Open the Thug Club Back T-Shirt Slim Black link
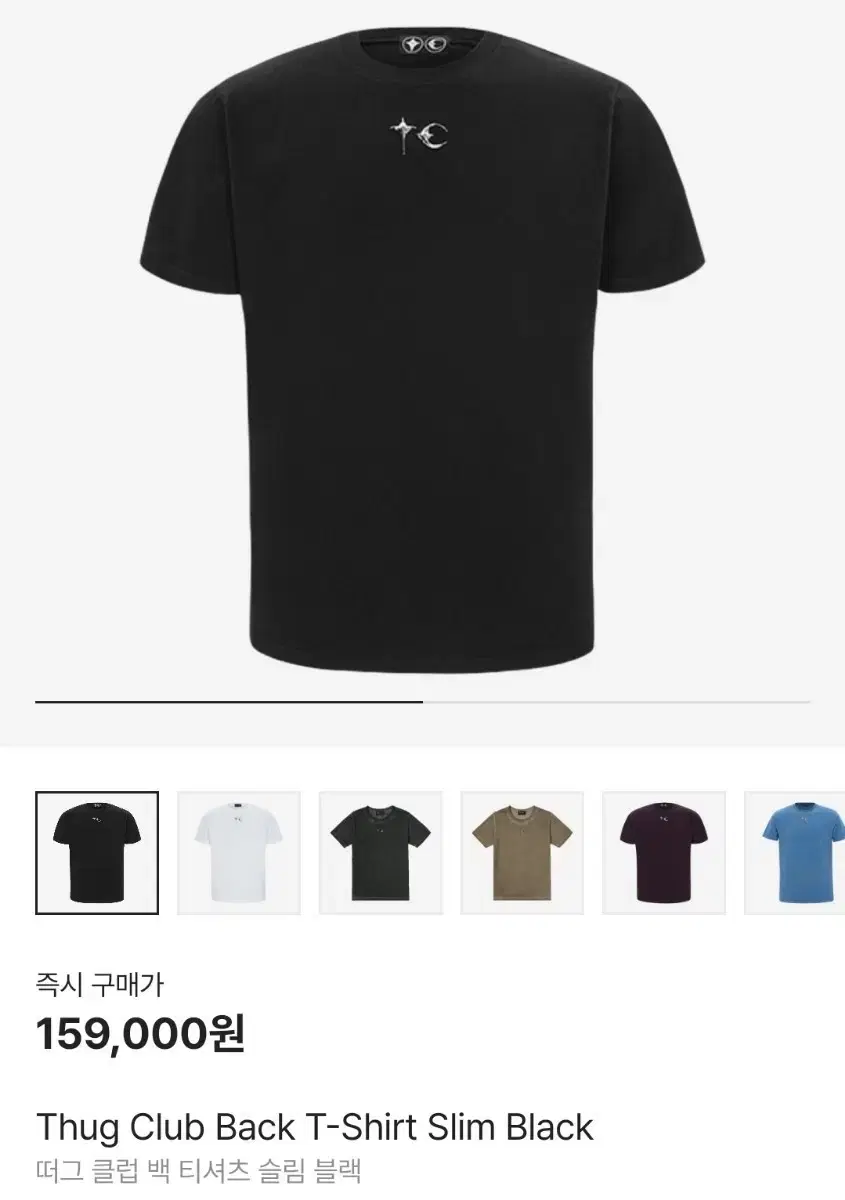Image resolution: width=845 pixels, height=1200 pixels. (x=314, y=1125)
